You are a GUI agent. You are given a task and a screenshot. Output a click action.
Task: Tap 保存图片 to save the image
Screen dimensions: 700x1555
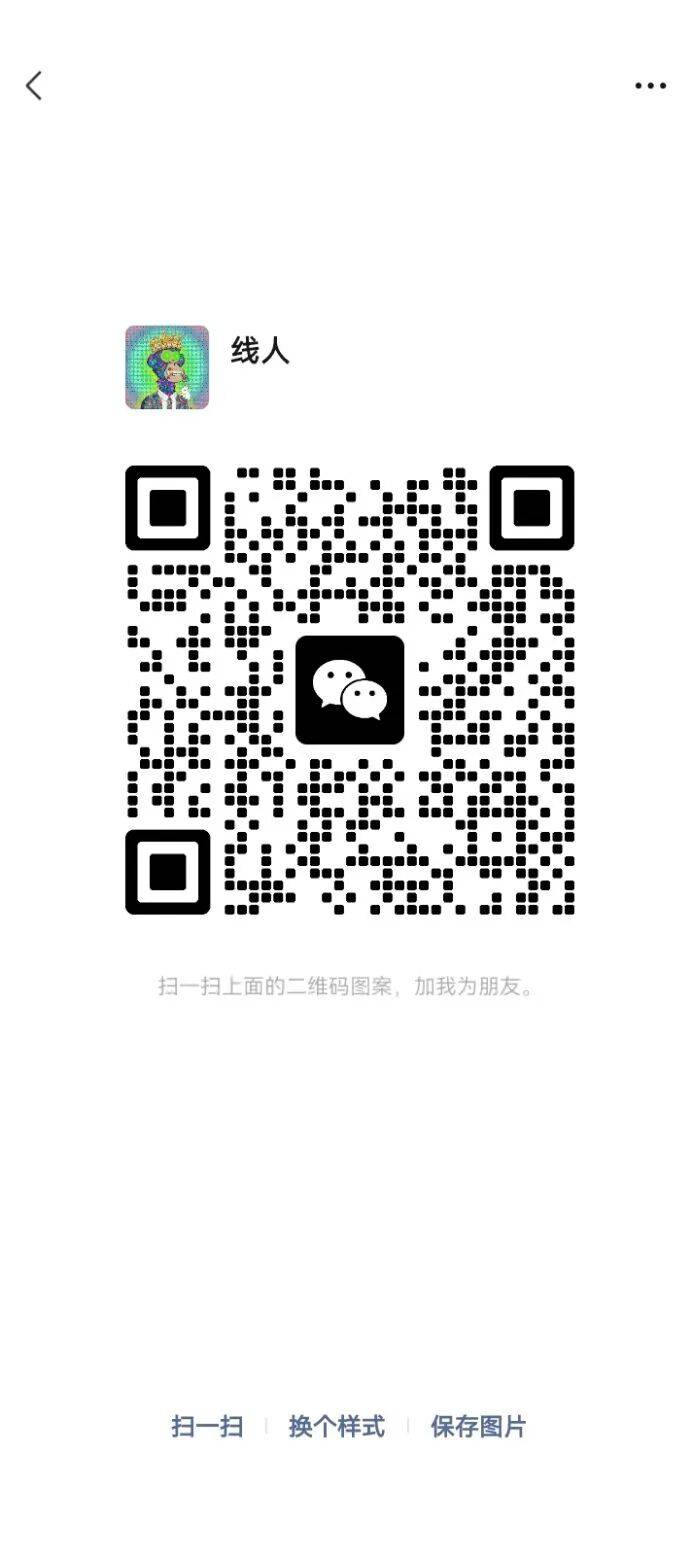[478, 1426]
